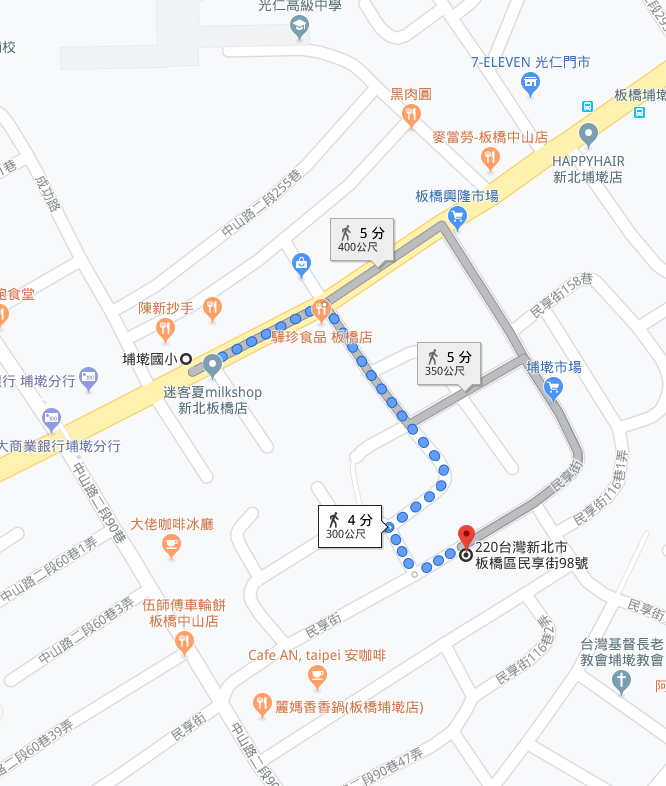This screenshot has width=666, height=786.
Task: View 伍師傅車輪餅 板橋中山店 marker
Action: [183, 643]
